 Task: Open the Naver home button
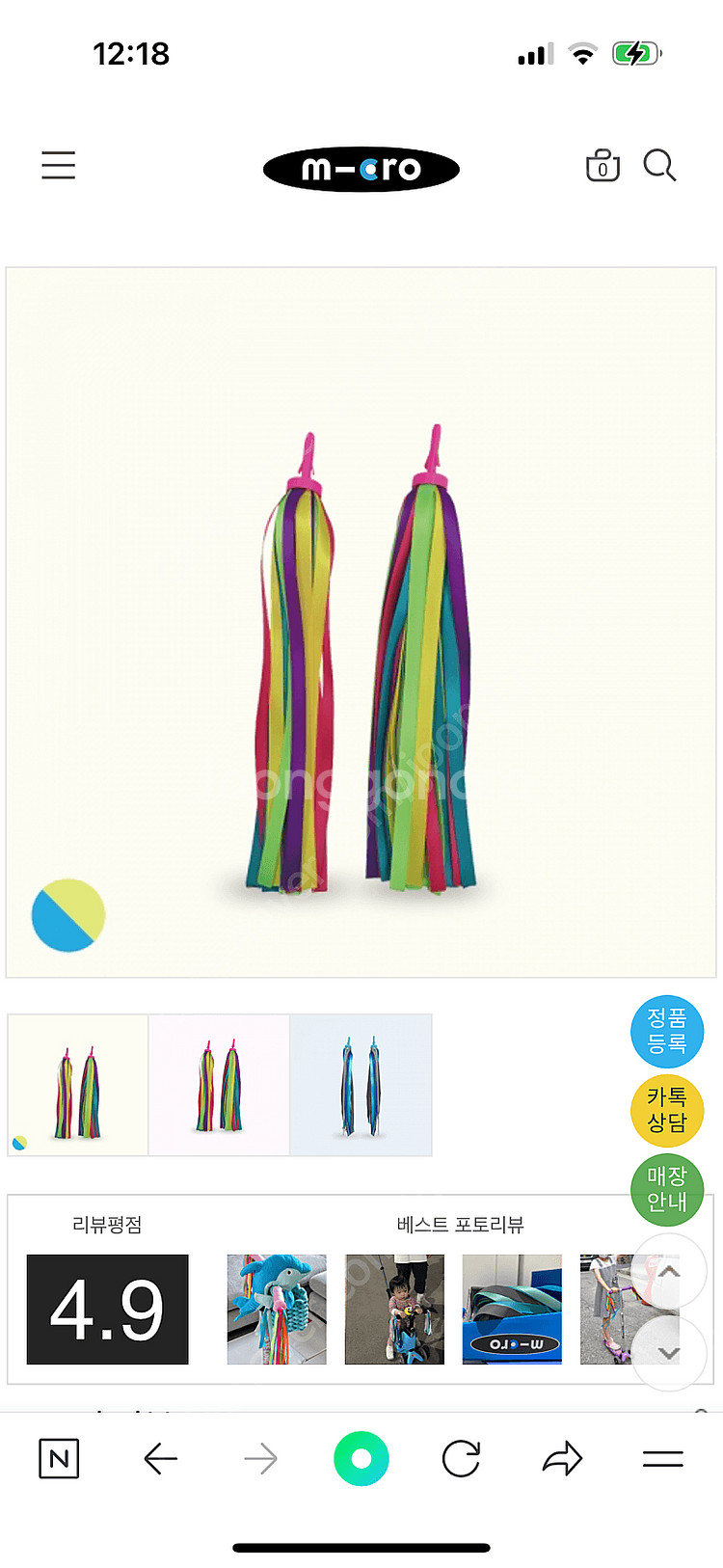click(x=59, y=1459)
